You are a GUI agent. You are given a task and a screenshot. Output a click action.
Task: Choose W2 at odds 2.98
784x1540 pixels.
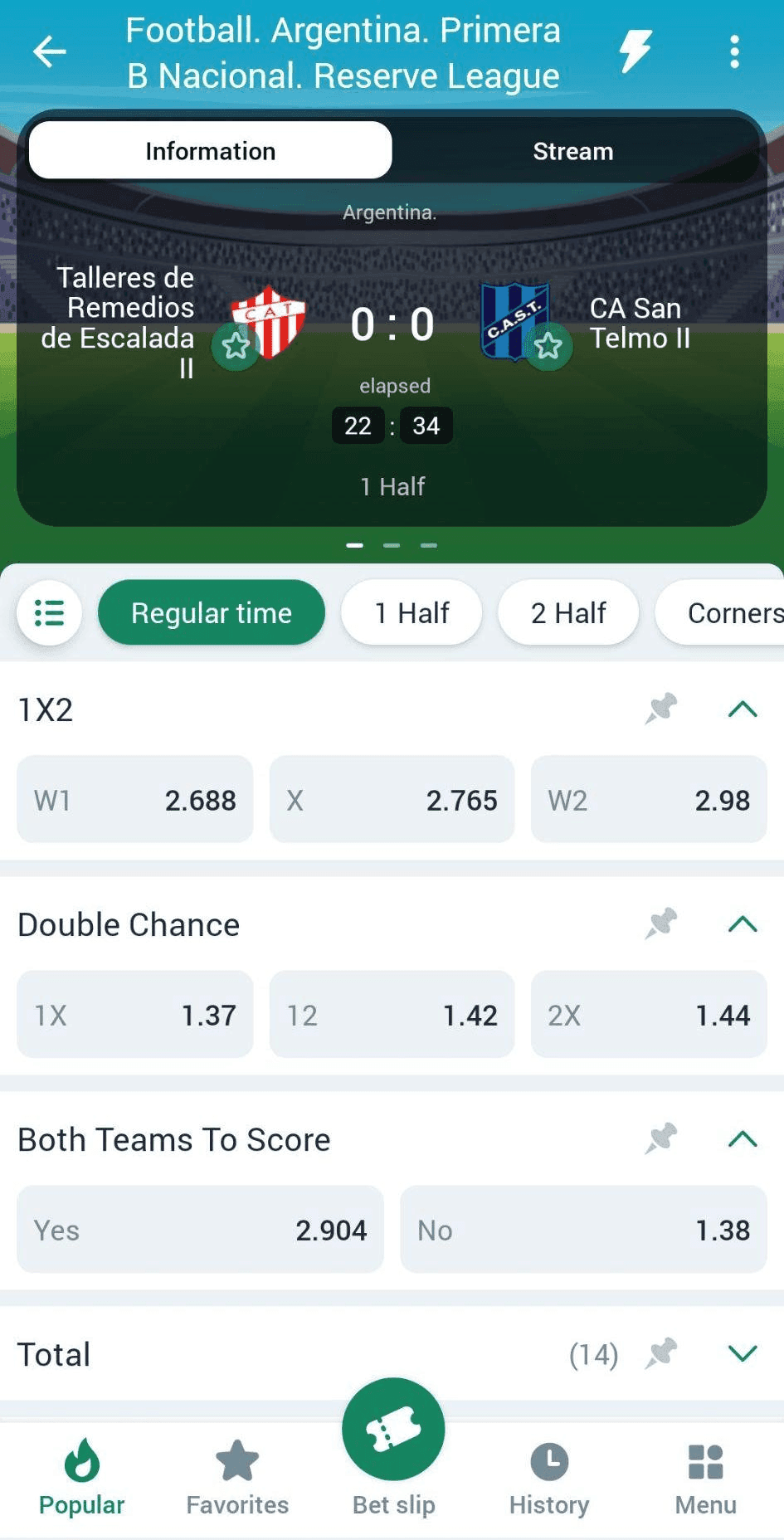(x=648, y=800)
